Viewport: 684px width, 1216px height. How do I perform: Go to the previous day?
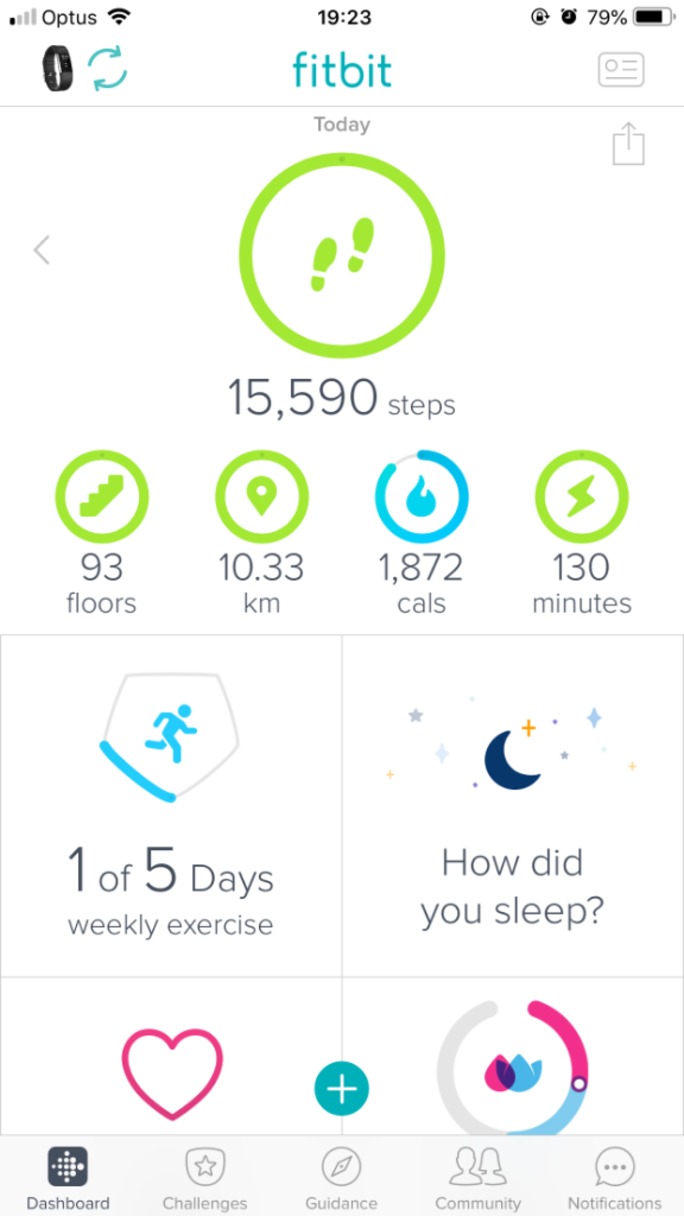[x=42, y=250]
